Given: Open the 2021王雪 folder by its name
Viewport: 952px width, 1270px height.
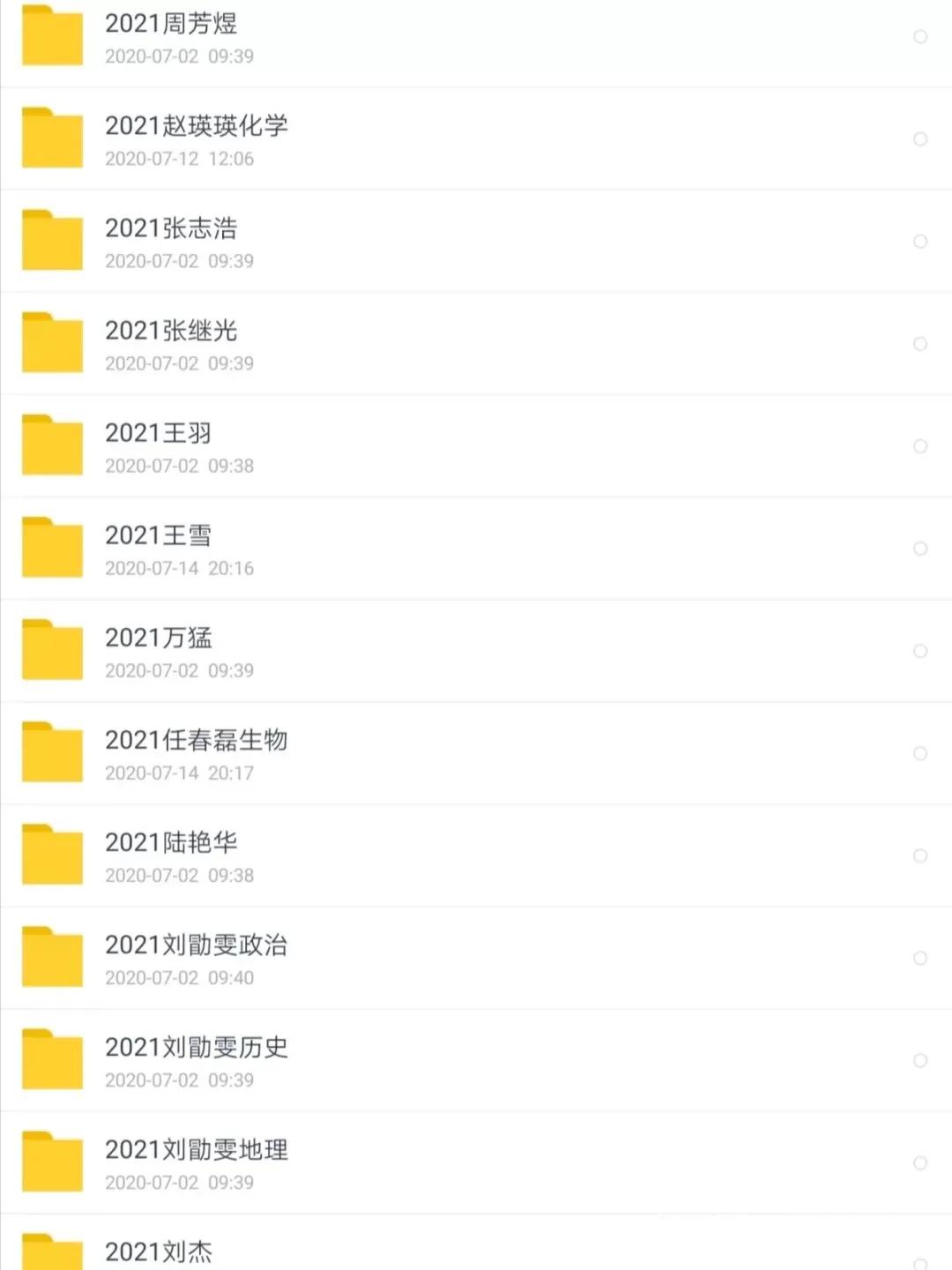Looking at the screenshot, I should click(157, 534).
